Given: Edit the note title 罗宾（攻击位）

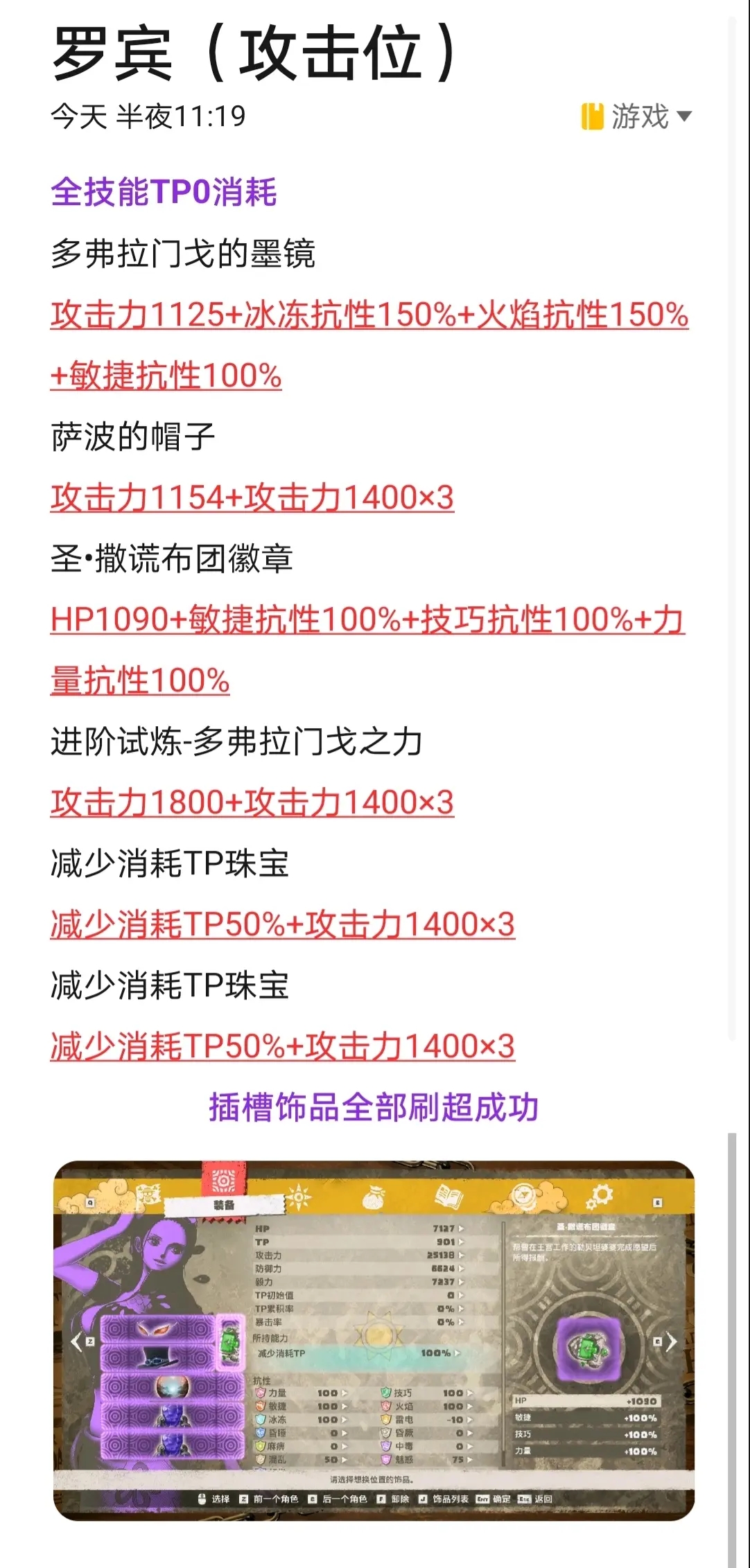Looking at the screenshot, I should point(254,54).
